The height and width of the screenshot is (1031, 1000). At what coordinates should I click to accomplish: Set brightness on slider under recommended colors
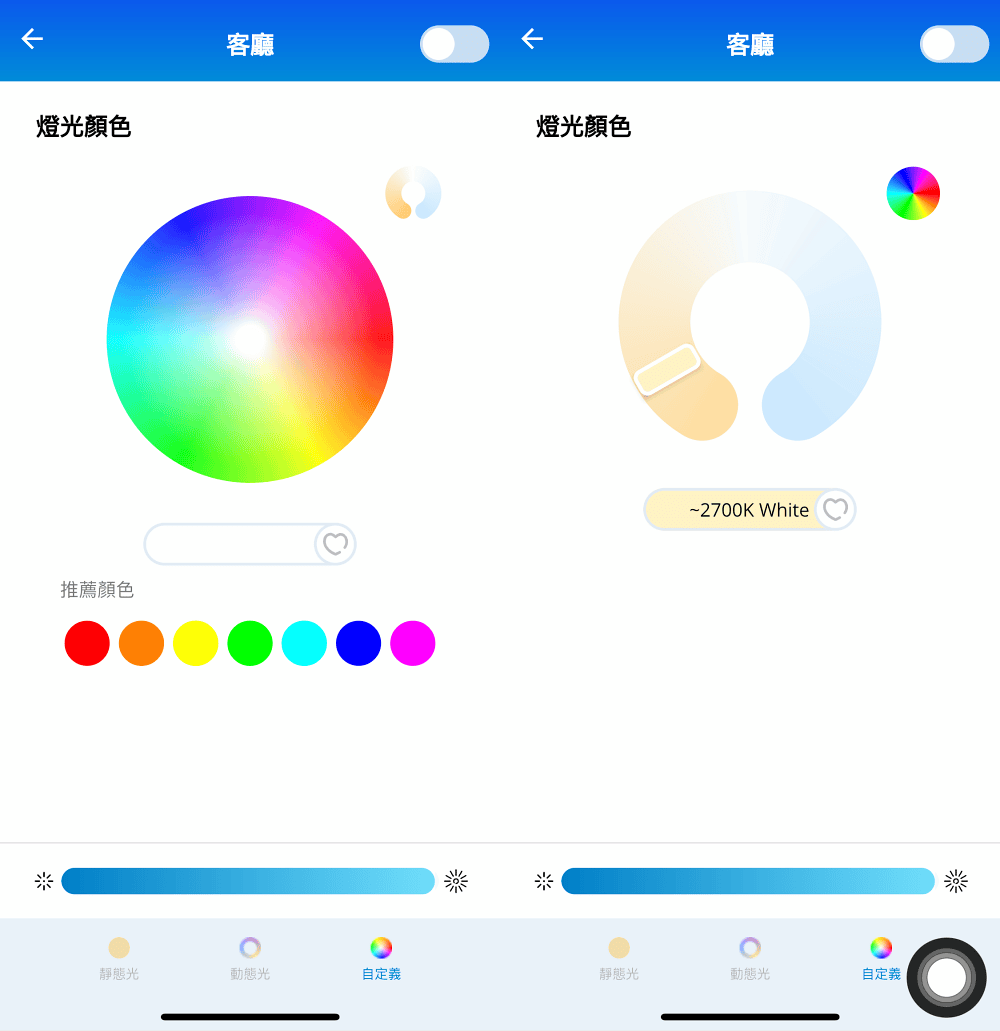coord(248,881)
